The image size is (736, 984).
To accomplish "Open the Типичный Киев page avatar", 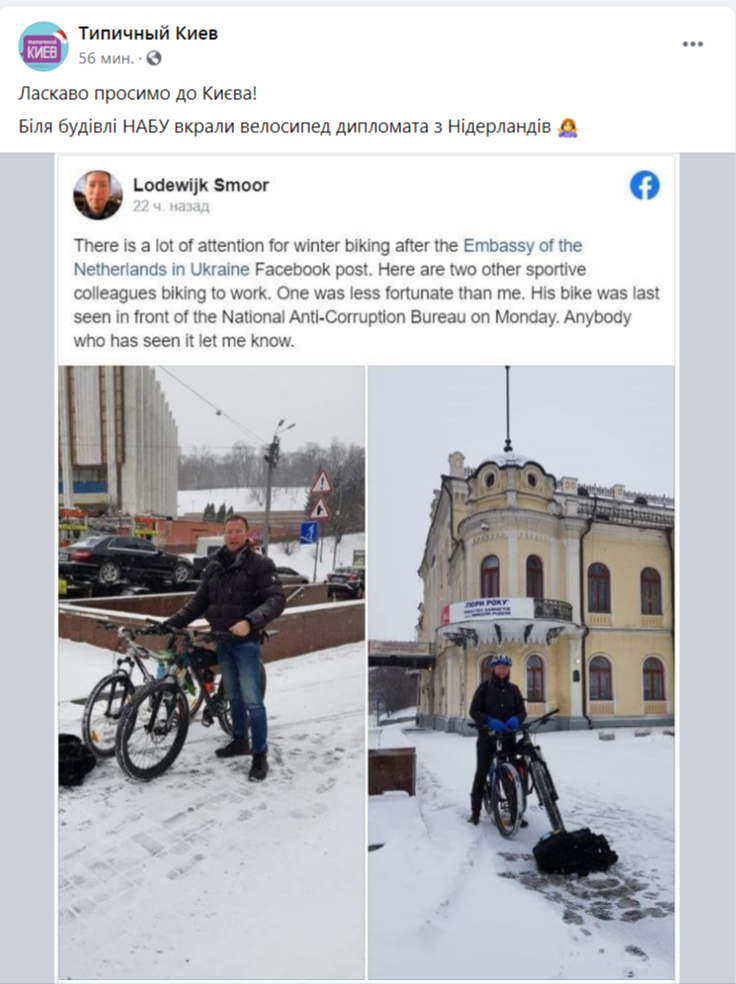I will point(43,46).
